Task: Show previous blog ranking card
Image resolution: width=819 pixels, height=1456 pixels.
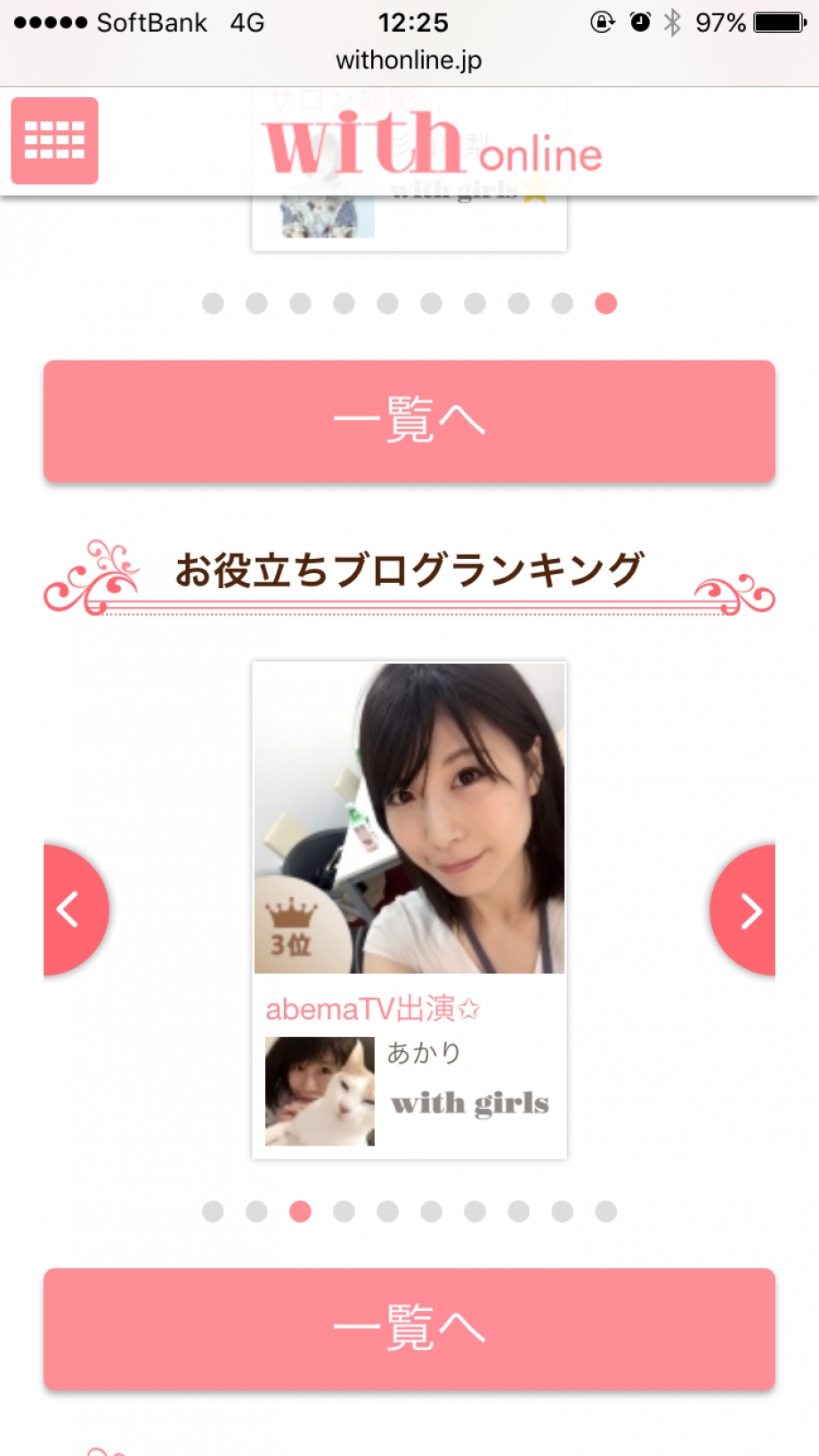Action: (73, 910)
